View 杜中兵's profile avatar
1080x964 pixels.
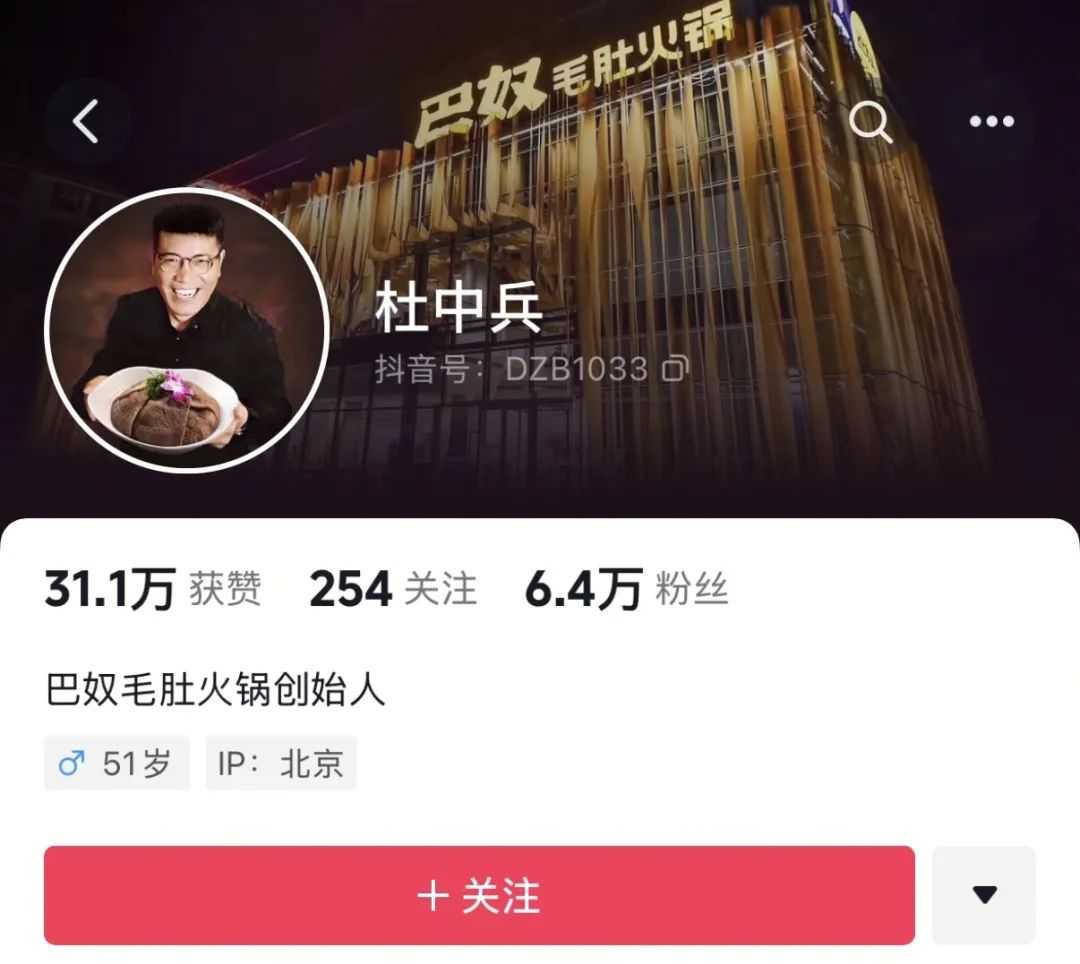pos(187,329)
